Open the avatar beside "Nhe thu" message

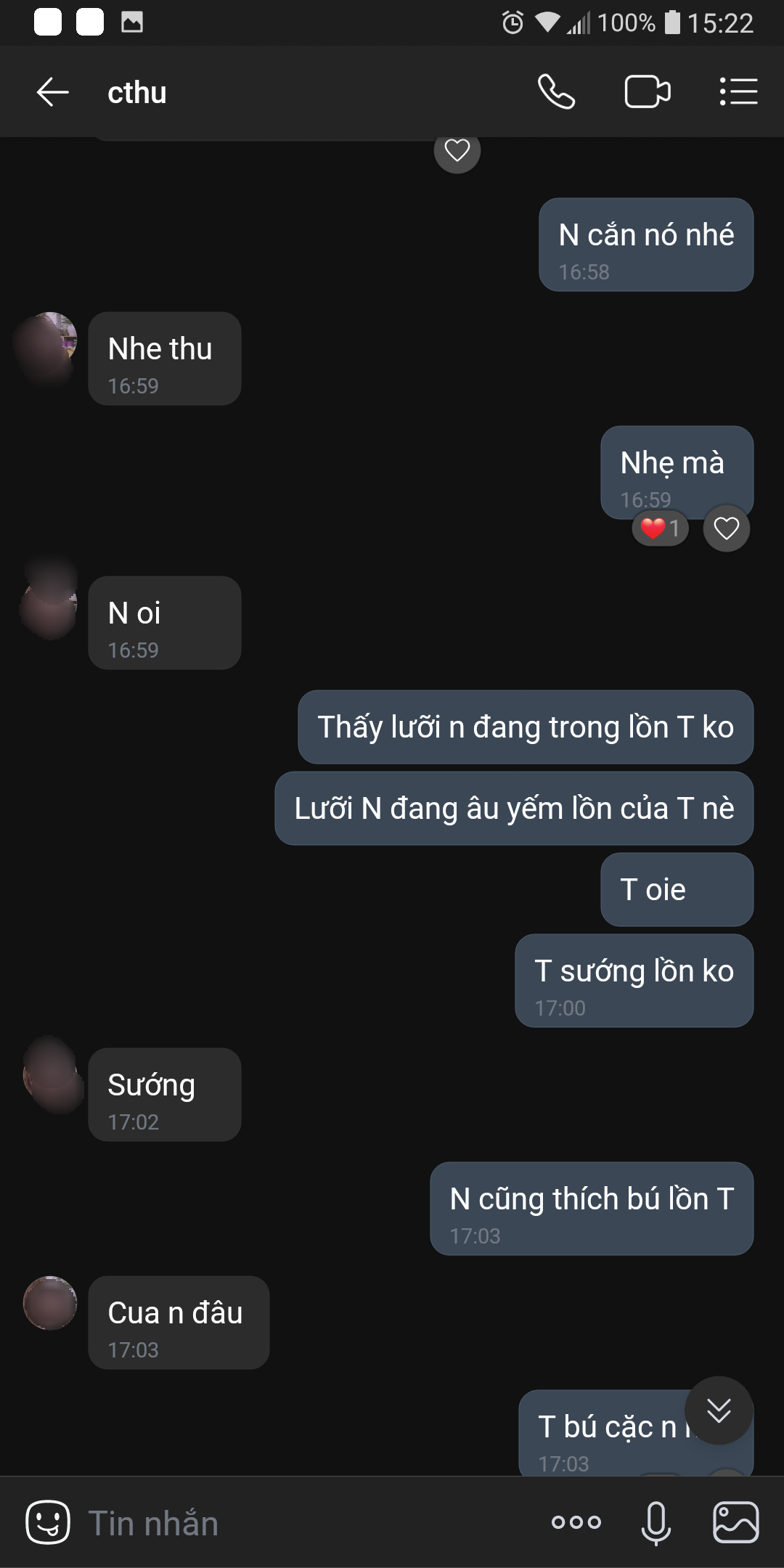click(49, 344)
